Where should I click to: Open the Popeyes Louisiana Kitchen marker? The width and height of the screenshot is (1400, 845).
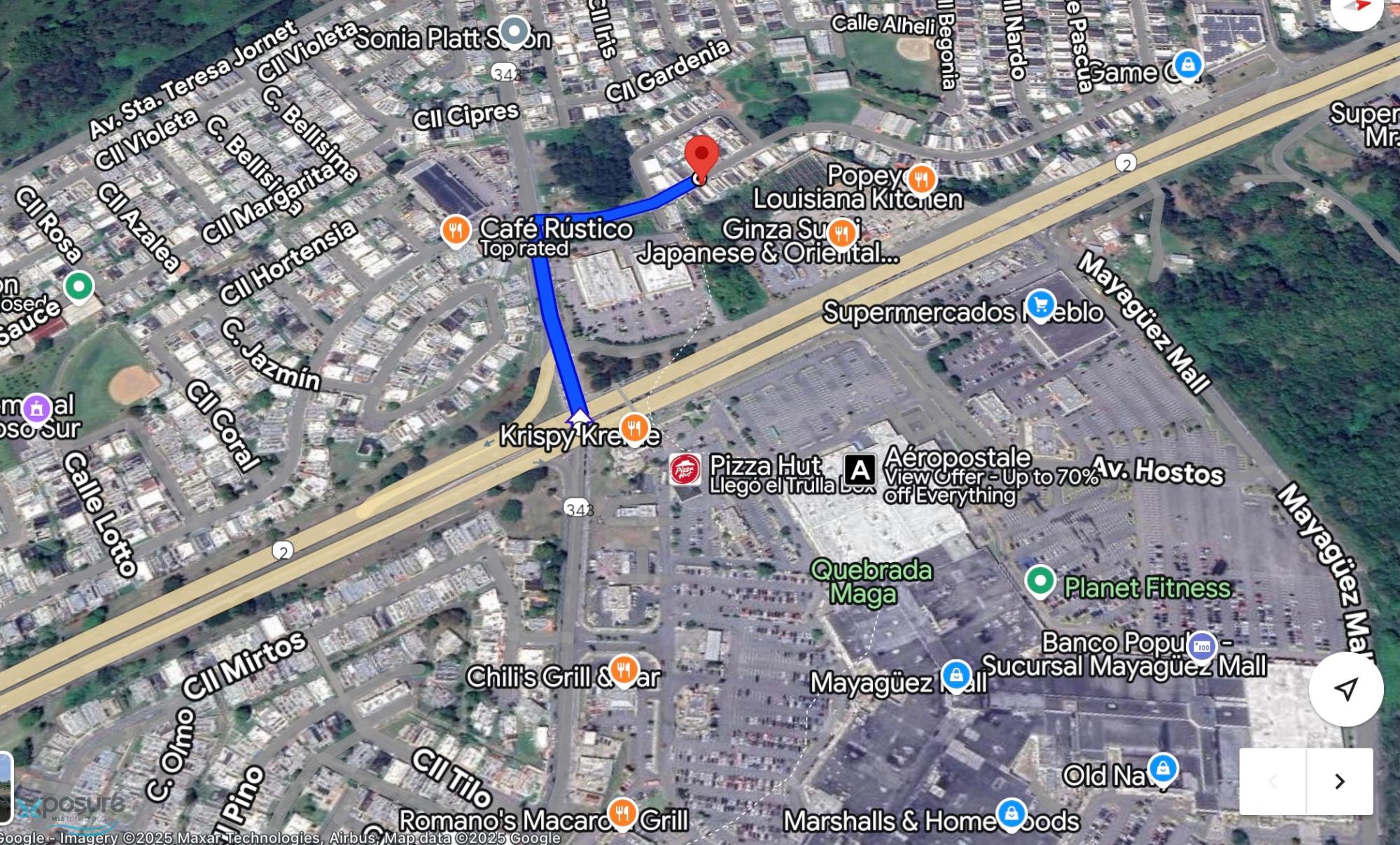tap(922, 179)
